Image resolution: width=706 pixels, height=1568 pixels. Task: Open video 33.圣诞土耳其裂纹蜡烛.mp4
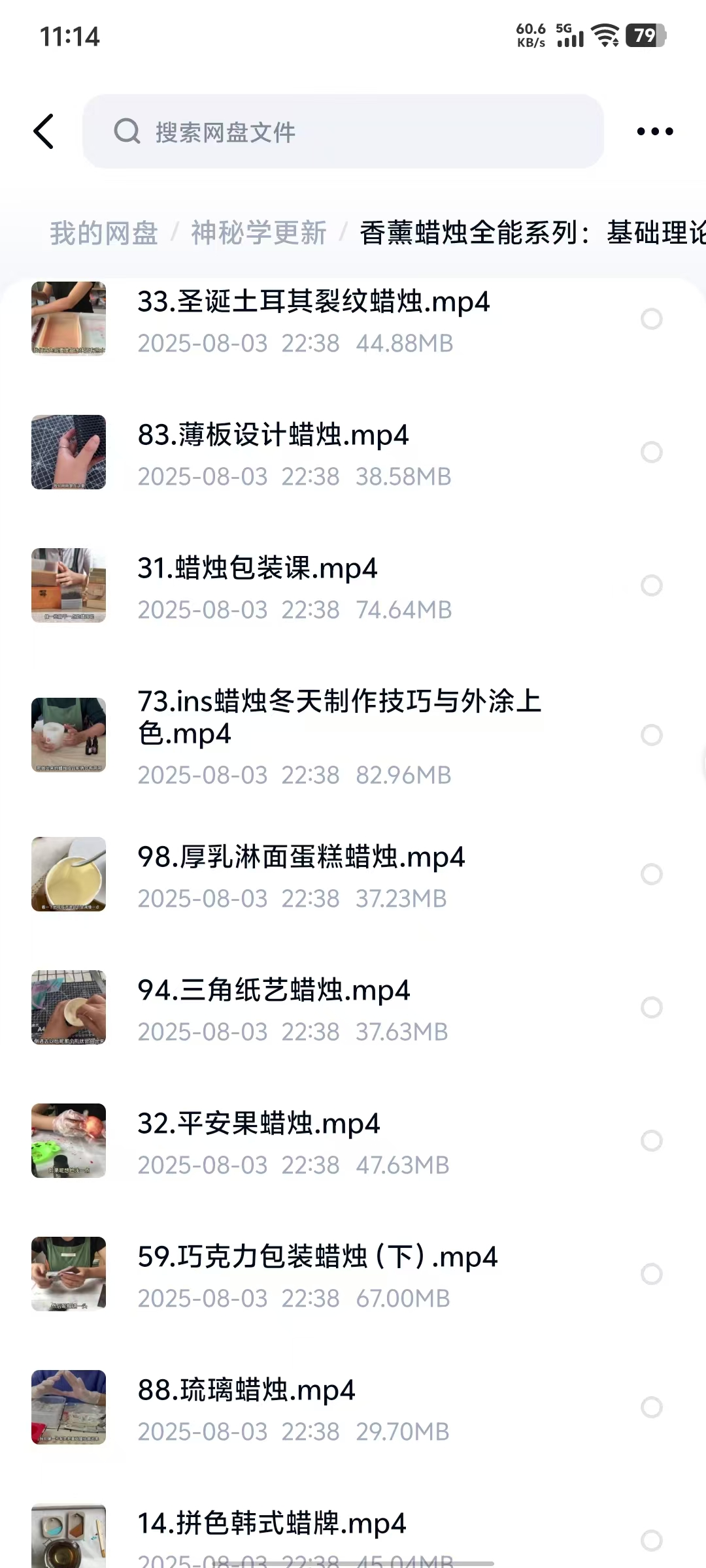(313, 303)
